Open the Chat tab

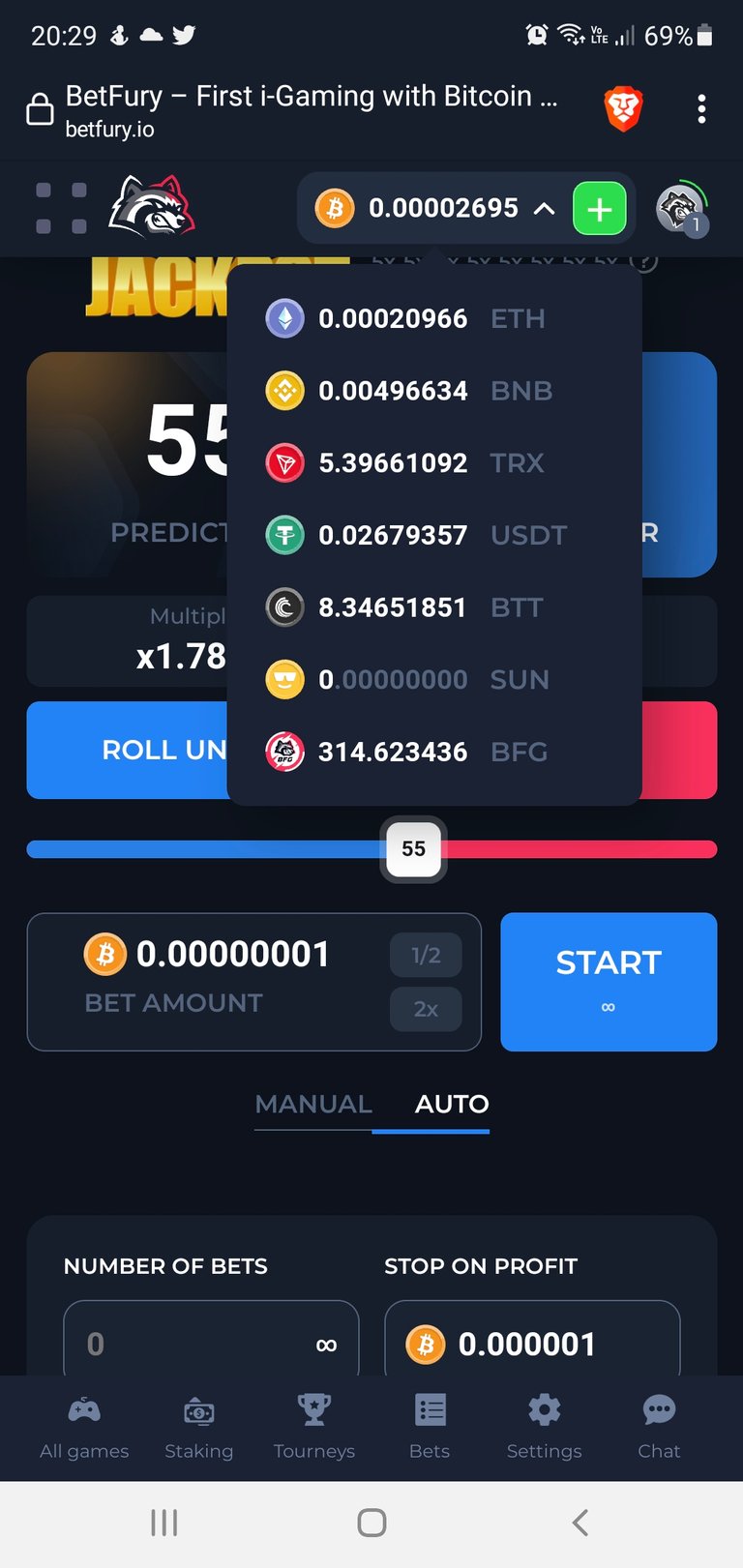tap(659, 1428)
